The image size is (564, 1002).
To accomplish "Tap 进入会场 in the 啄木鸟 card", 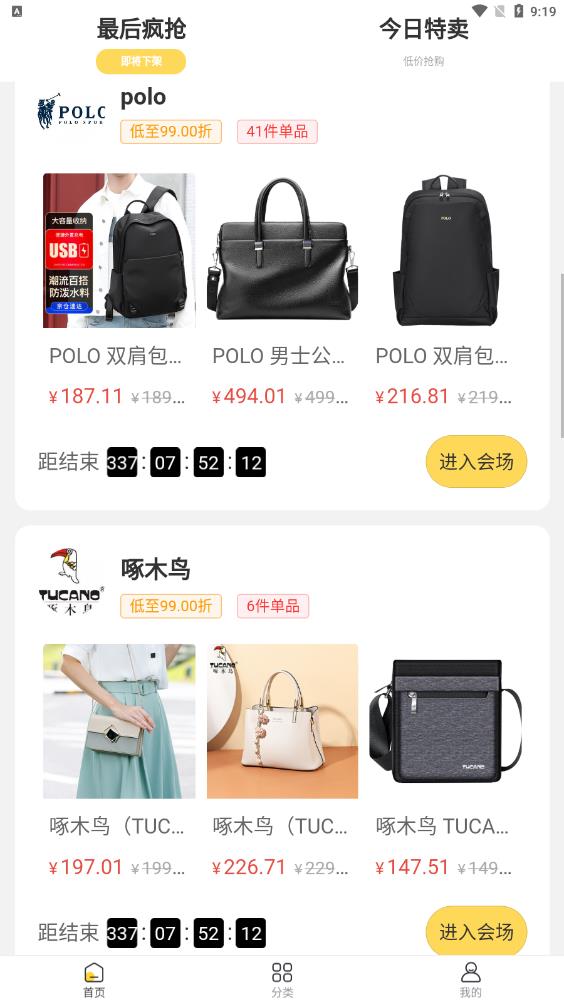I will 476,932.
